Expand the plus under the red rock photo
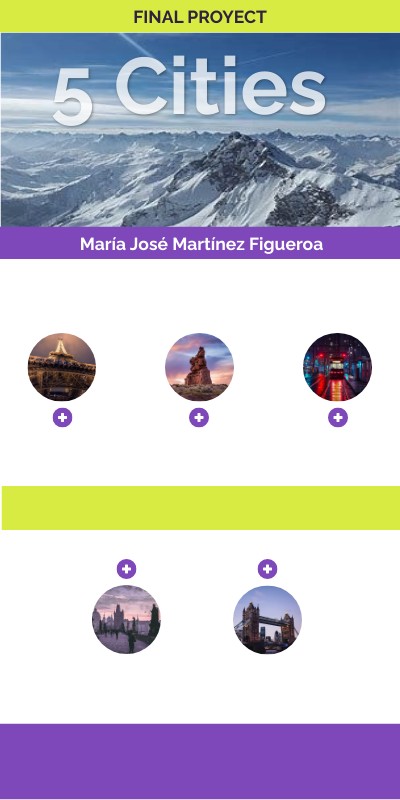This screenshot has height=800, width=400. [199, 418]
